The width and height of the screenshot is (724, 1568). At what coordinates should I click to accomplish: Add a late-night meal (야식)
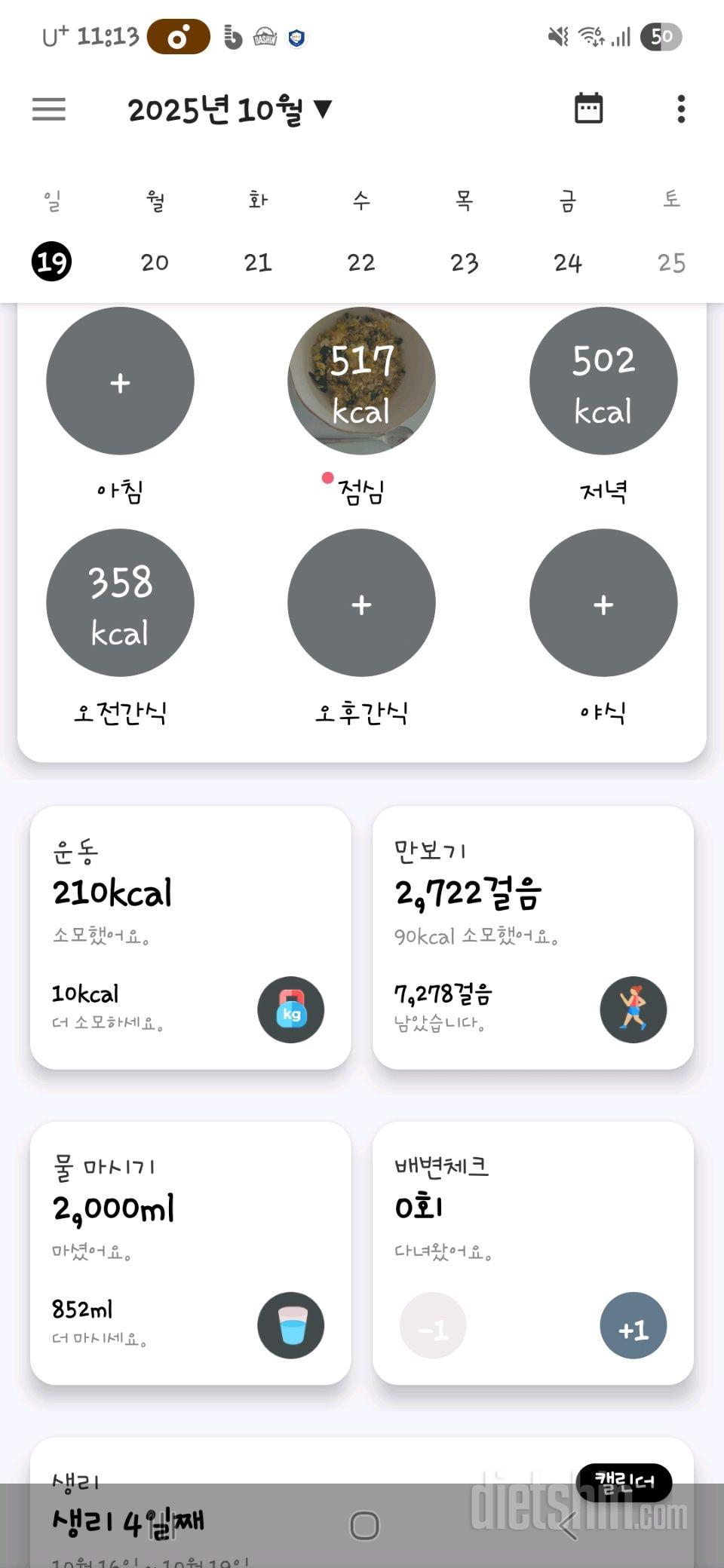(603, 603)
